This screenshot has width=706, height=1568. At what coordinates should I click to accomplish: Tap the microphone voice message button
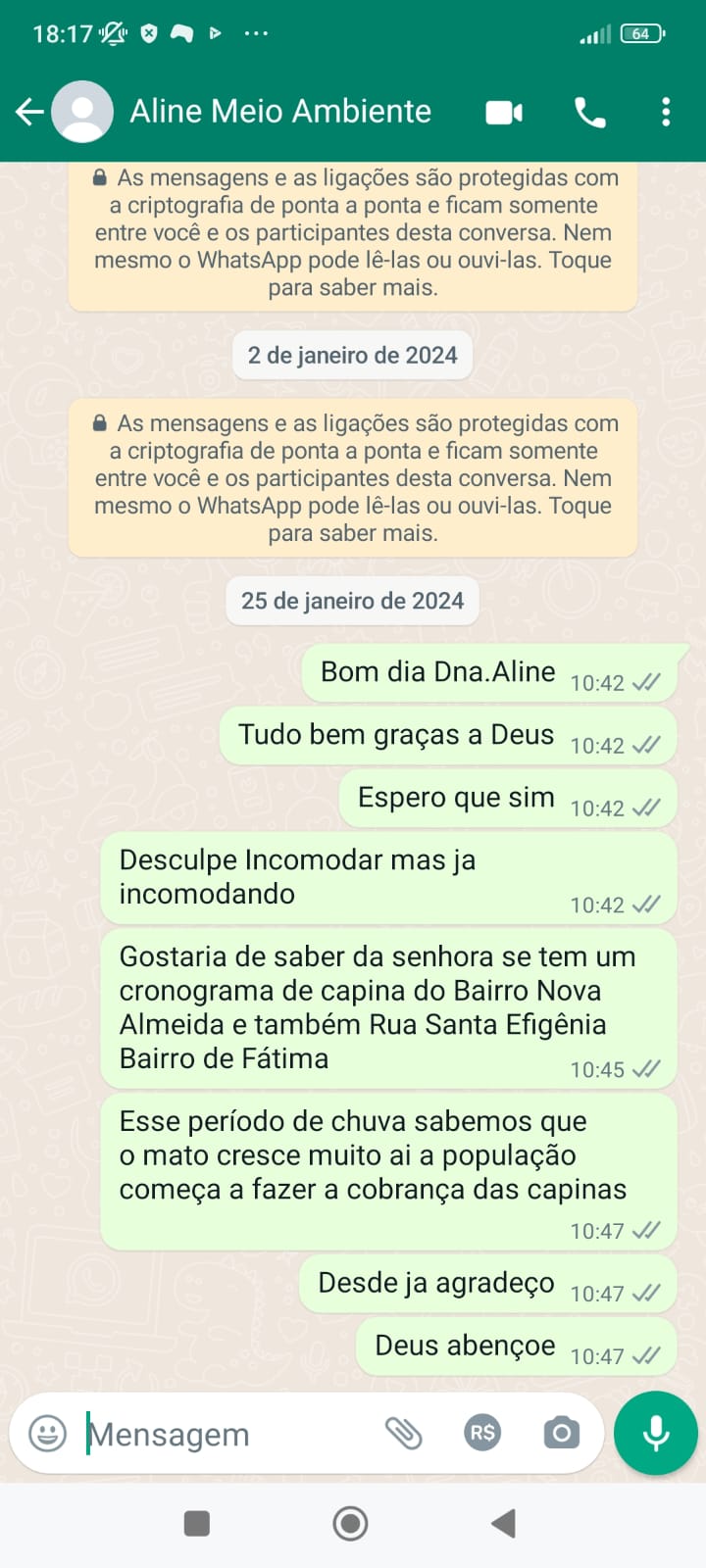[x=655, y=1434]
